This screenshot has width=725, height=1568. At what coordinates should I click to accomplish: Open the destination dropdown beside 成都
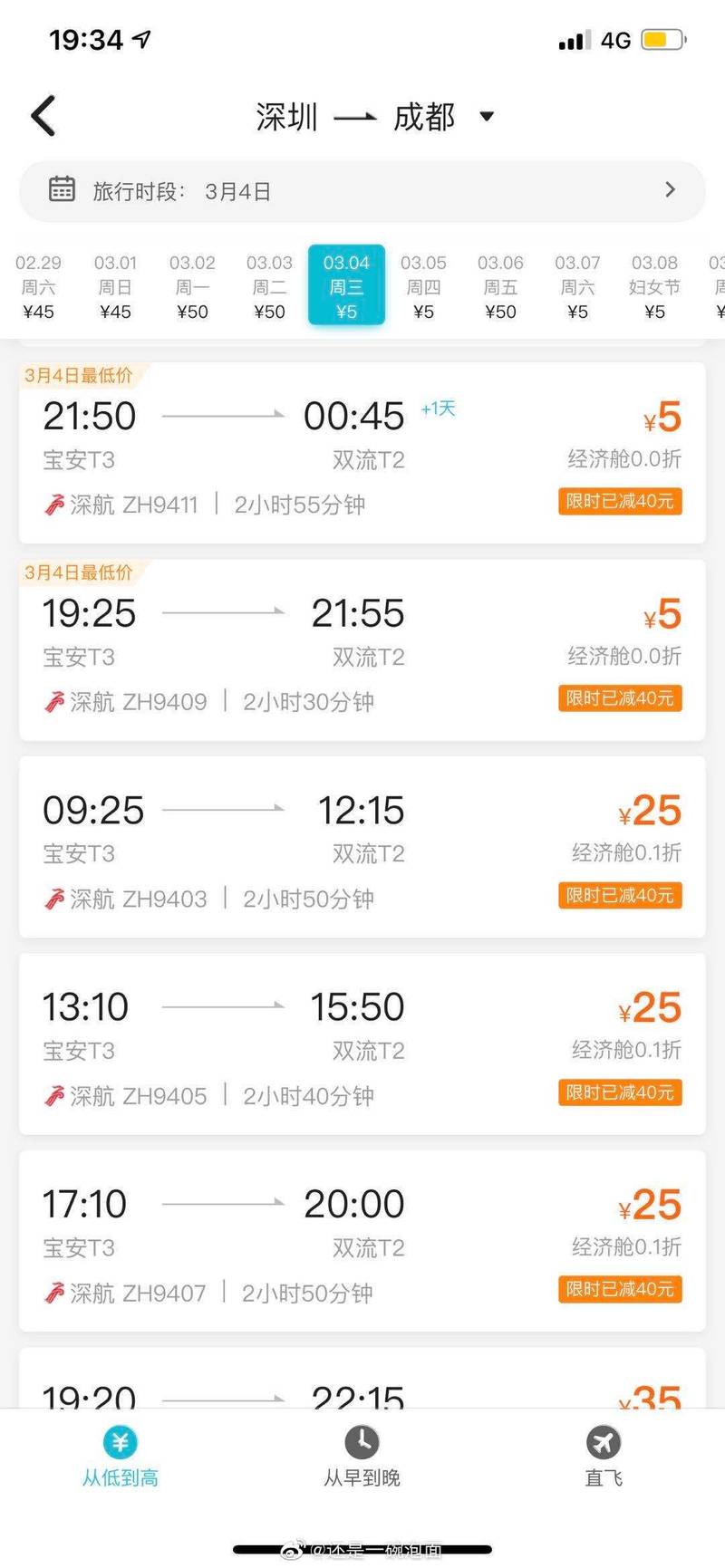coord(487,117)
